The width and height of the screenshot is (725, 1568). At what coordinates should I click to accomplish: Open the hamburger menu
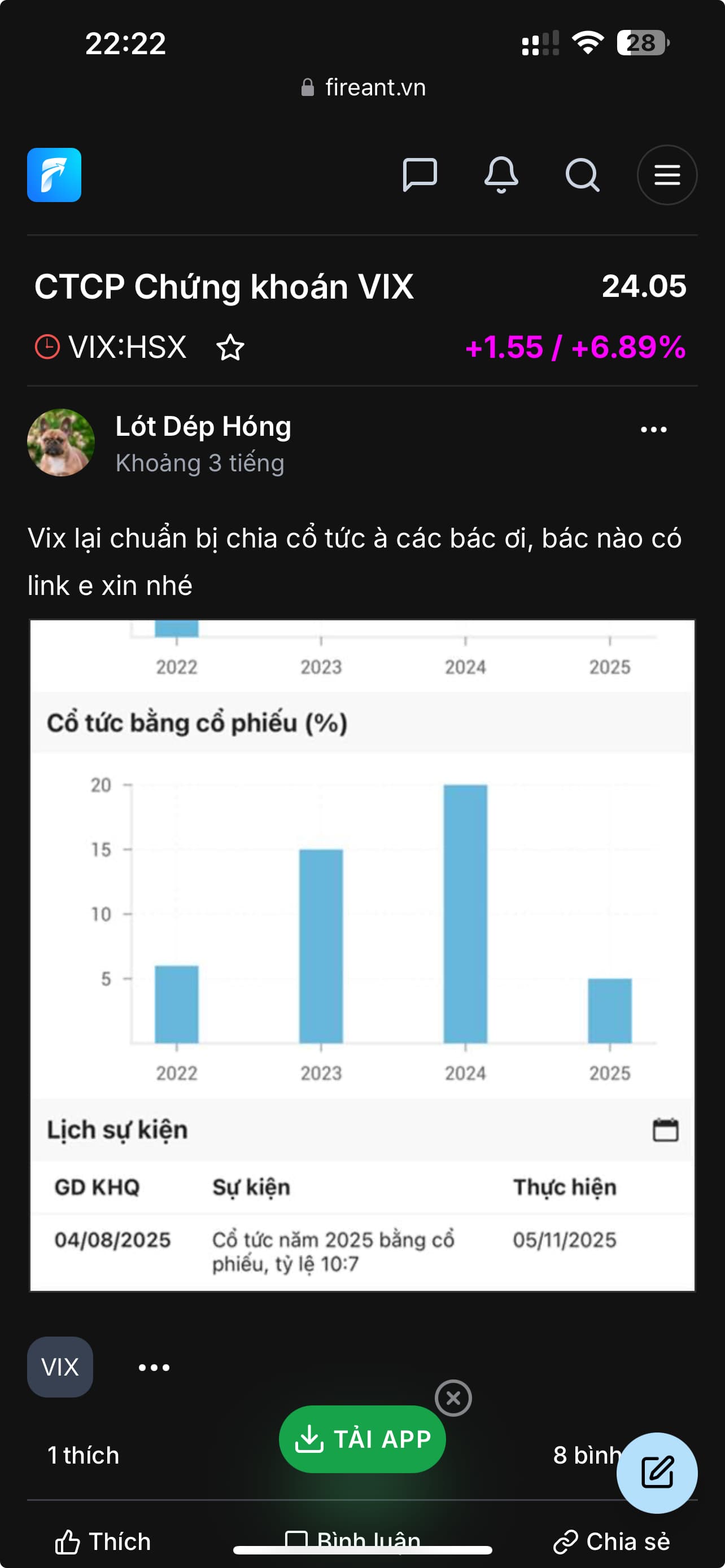667,175
